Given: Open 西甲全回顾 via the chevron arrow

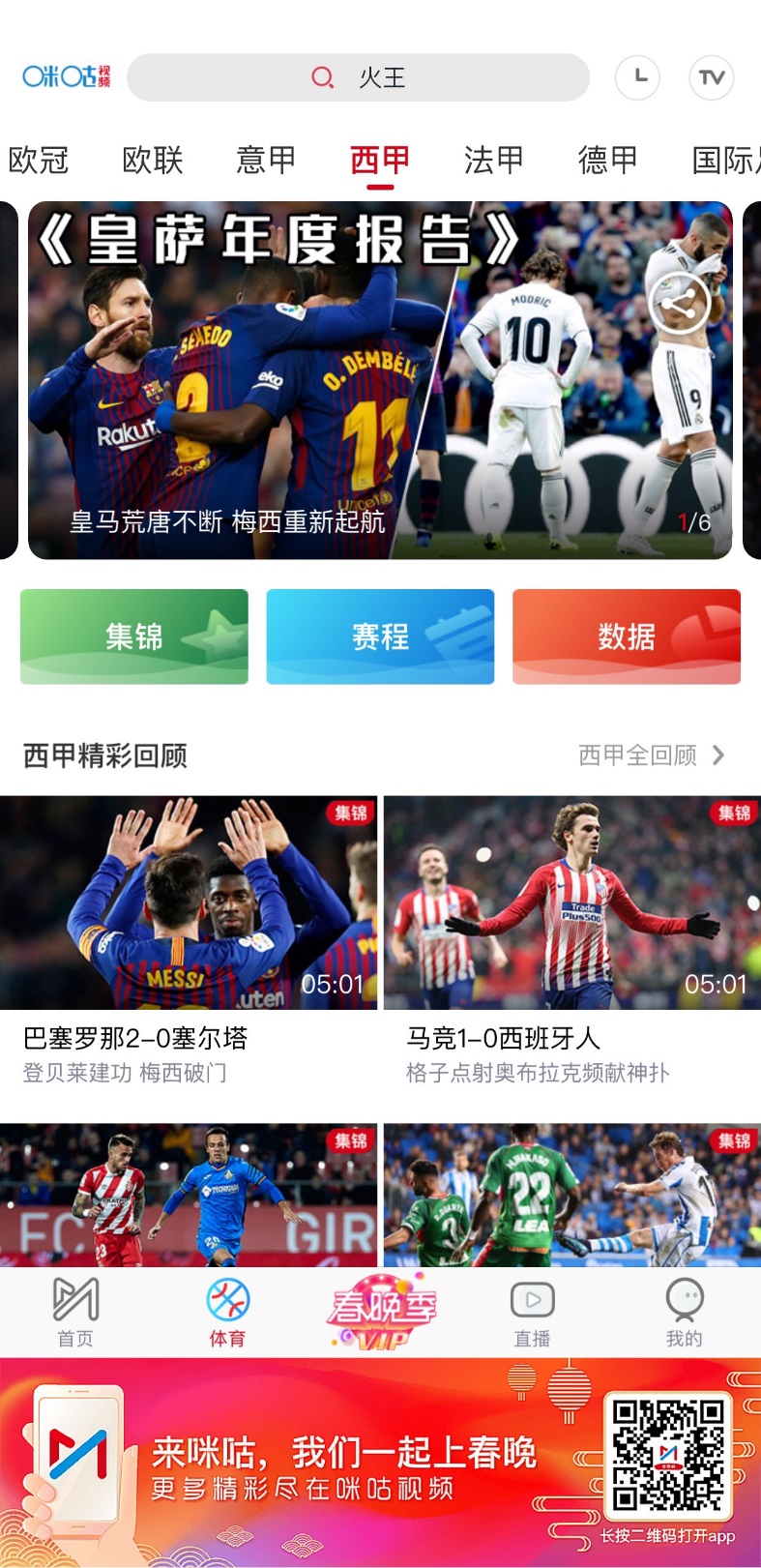Looking at the screenshot, I should [720, 755].
